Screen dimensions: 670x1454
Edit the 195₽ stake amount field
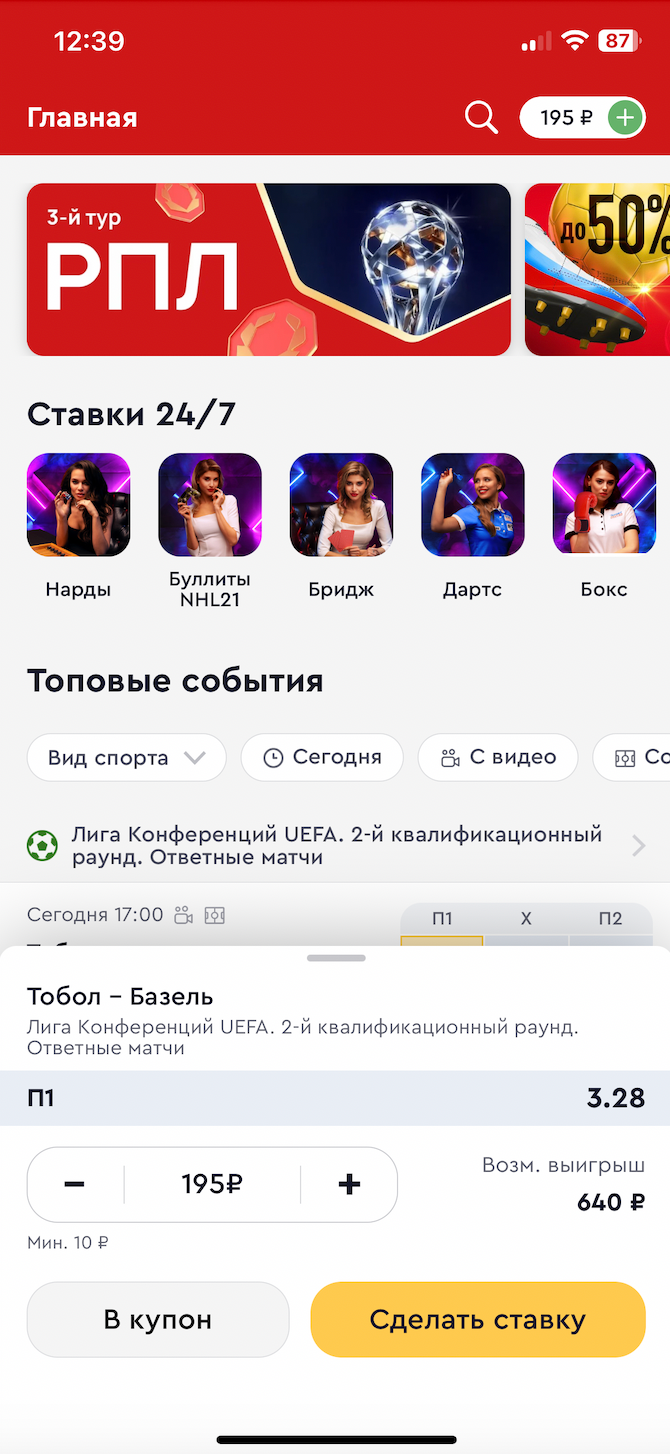point(212,1185)
